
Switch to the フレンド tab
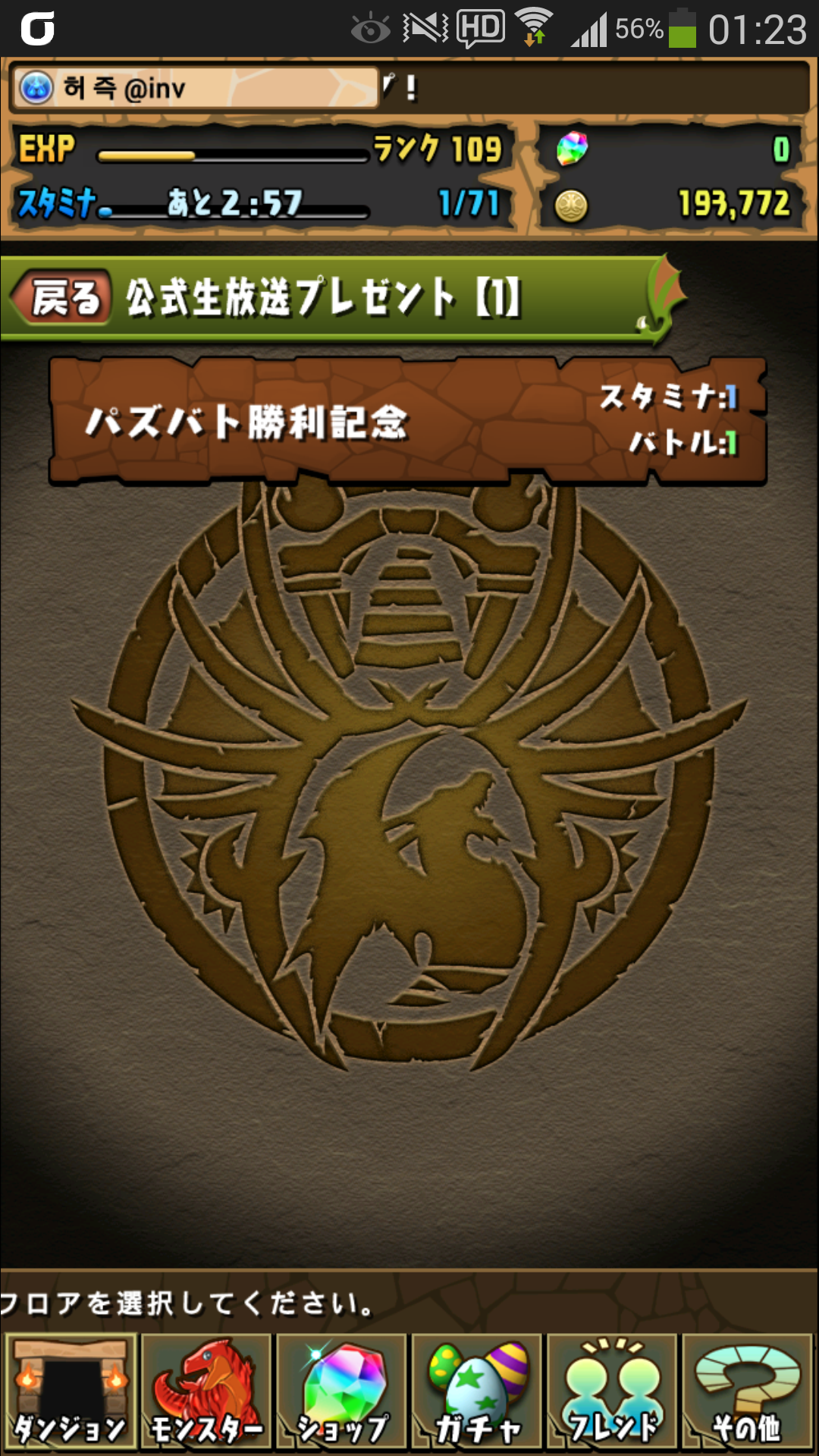point(612,1392)
